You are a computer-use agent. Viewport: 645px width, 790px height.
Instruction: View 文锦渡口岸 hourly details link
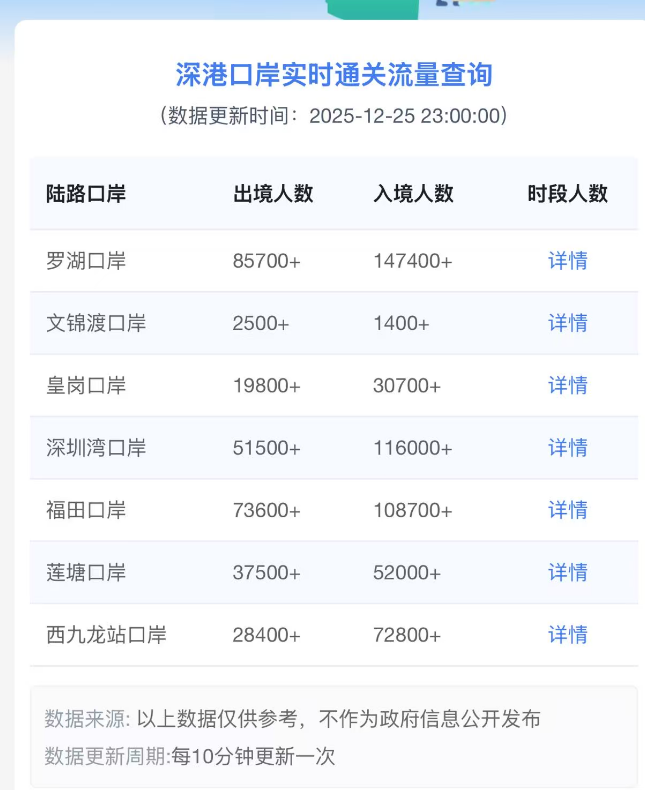click(567, 323)
